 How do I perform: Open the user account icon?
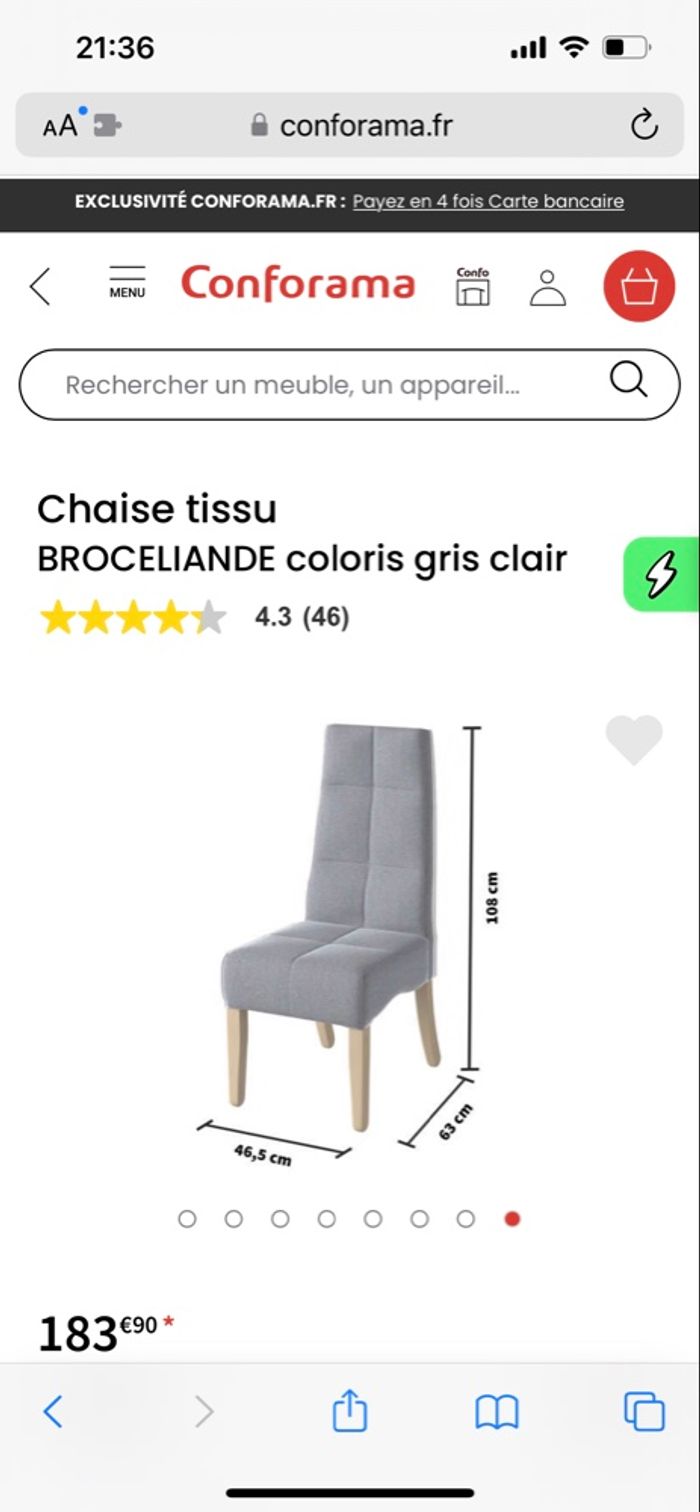click(x=547, y=287)
